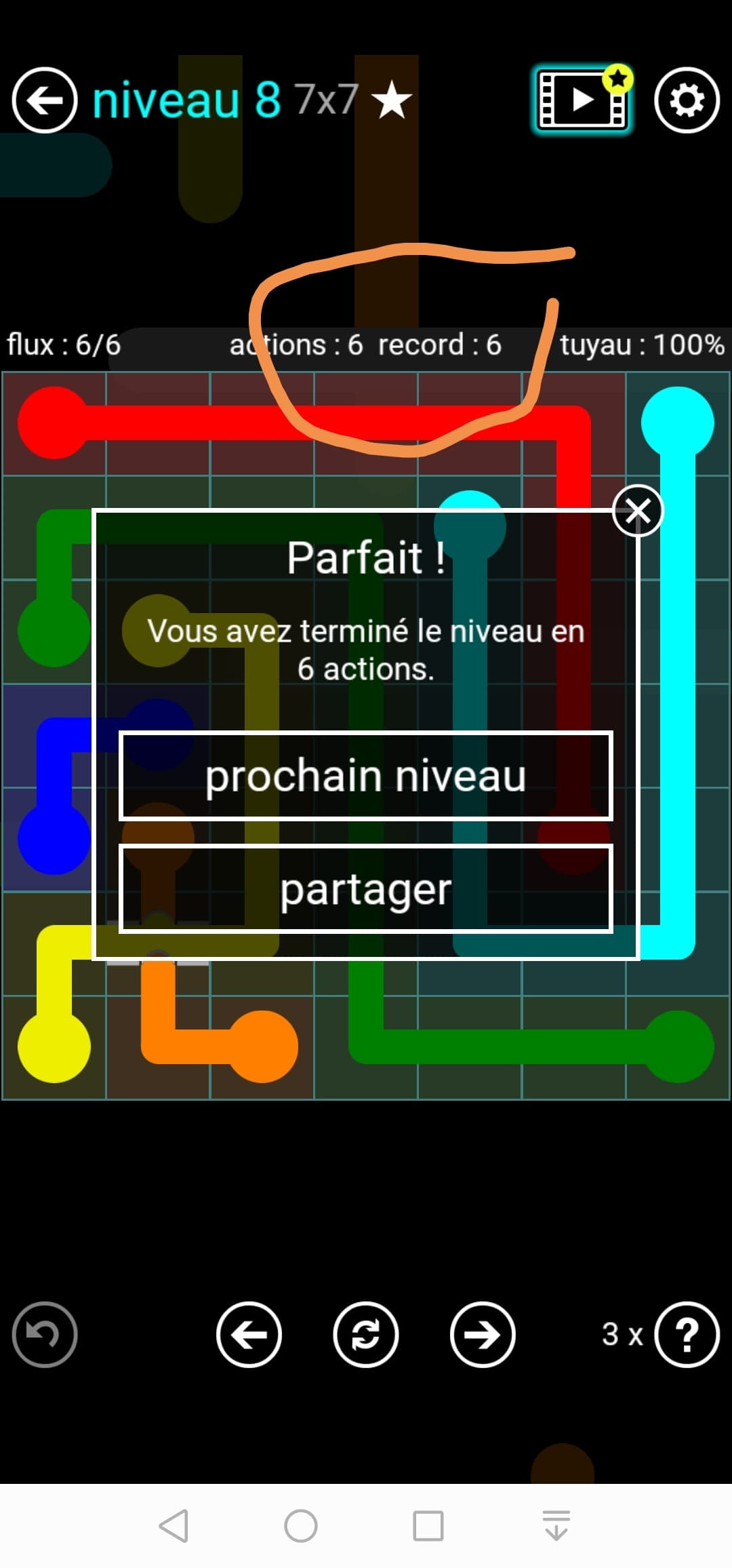Go to the previous level arrow
This screenshot has width=732, height=1568.
(249, 1334)
